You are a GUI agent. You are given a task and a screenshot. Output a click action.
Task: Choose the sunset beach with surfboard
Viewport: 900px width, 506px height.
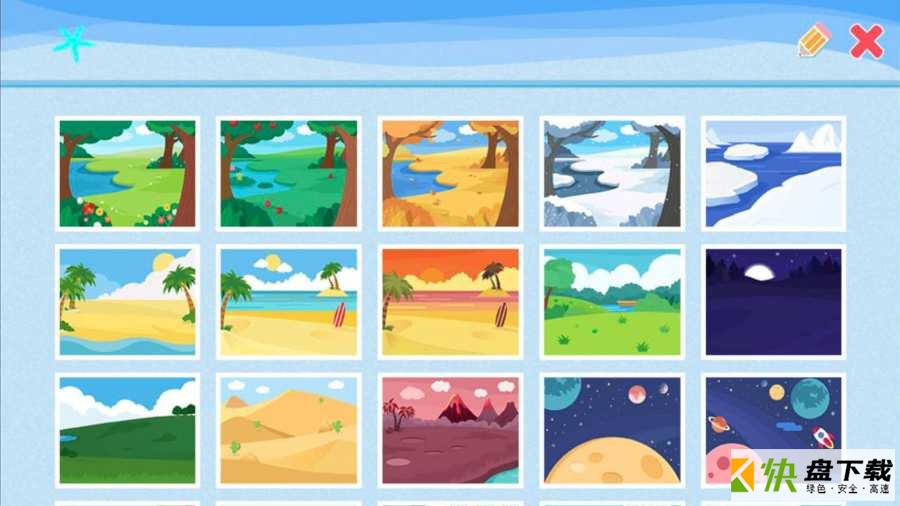click(x=450, y=302)
